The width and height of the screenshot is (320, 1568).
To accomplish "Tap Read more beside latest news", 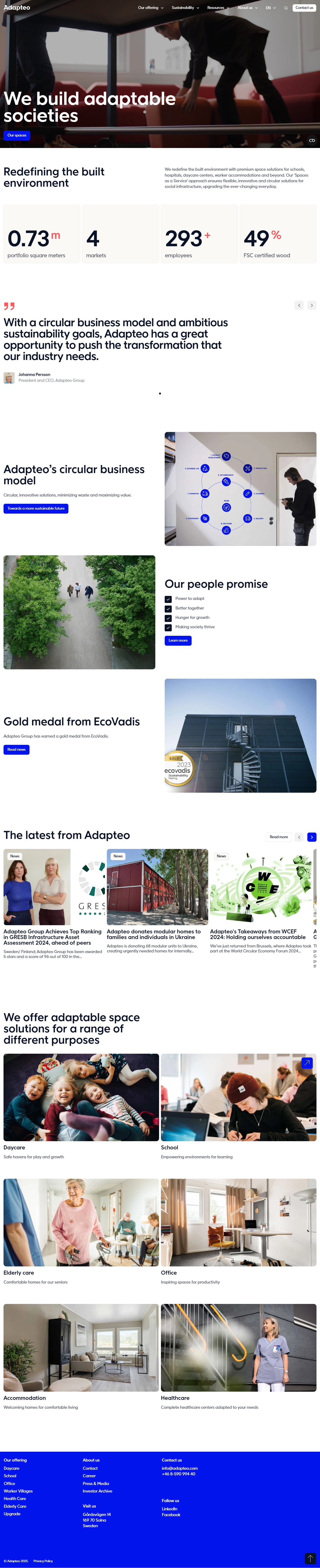I will click(279, 837).
